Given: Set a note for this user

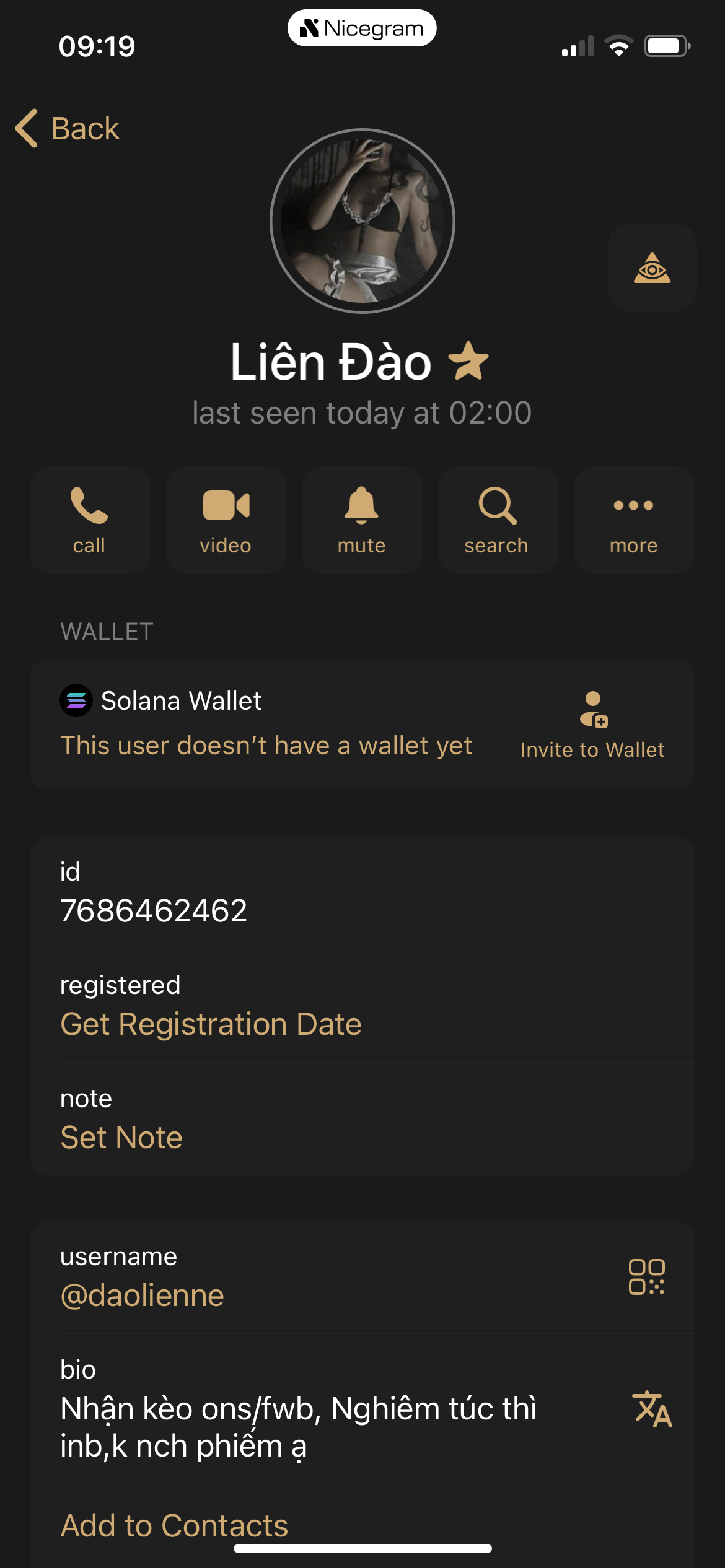Looking at the screenshot, I should point(121,1137).
